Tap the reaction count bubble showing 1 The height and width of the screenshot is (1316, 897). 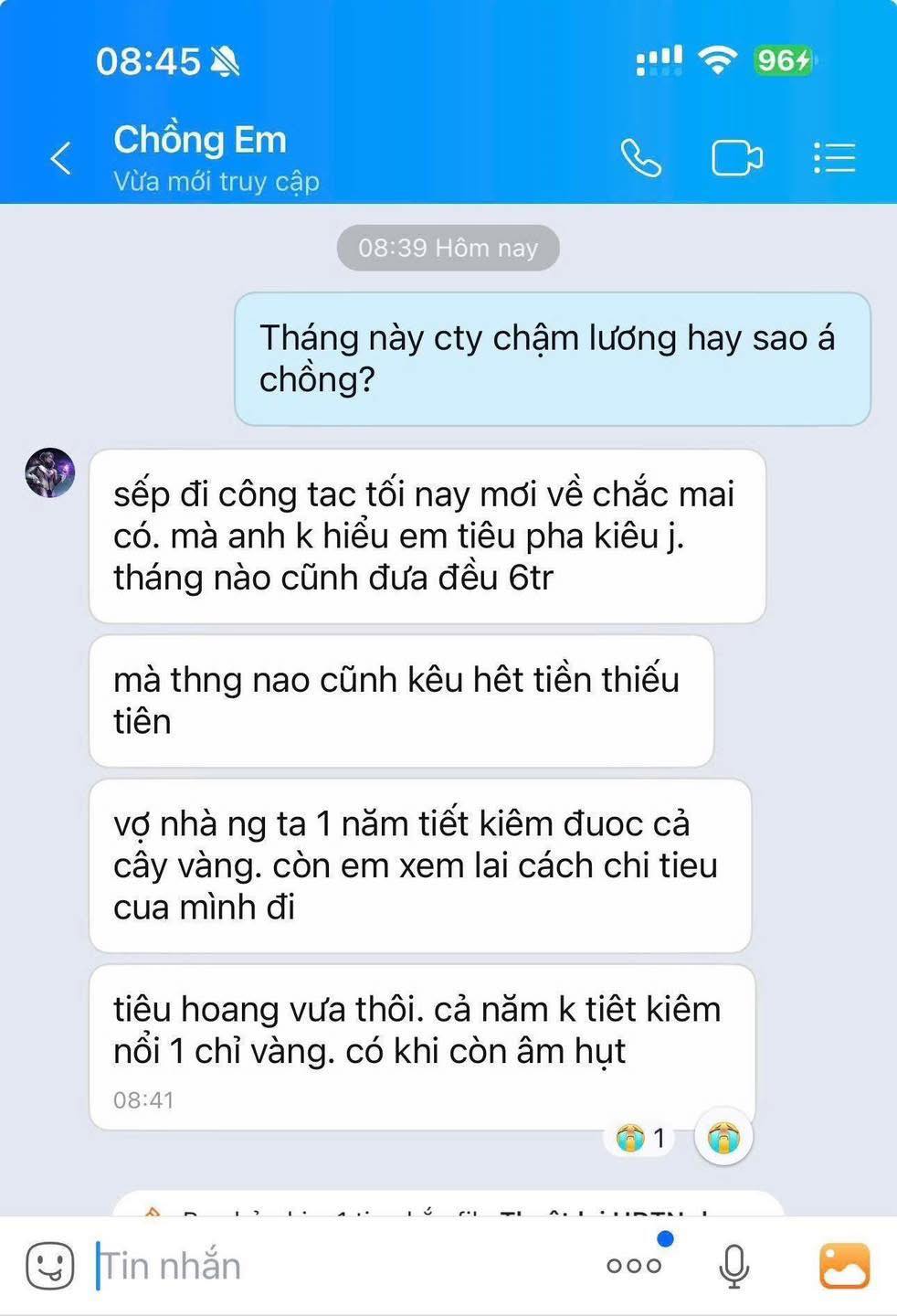click(639, 1138)
